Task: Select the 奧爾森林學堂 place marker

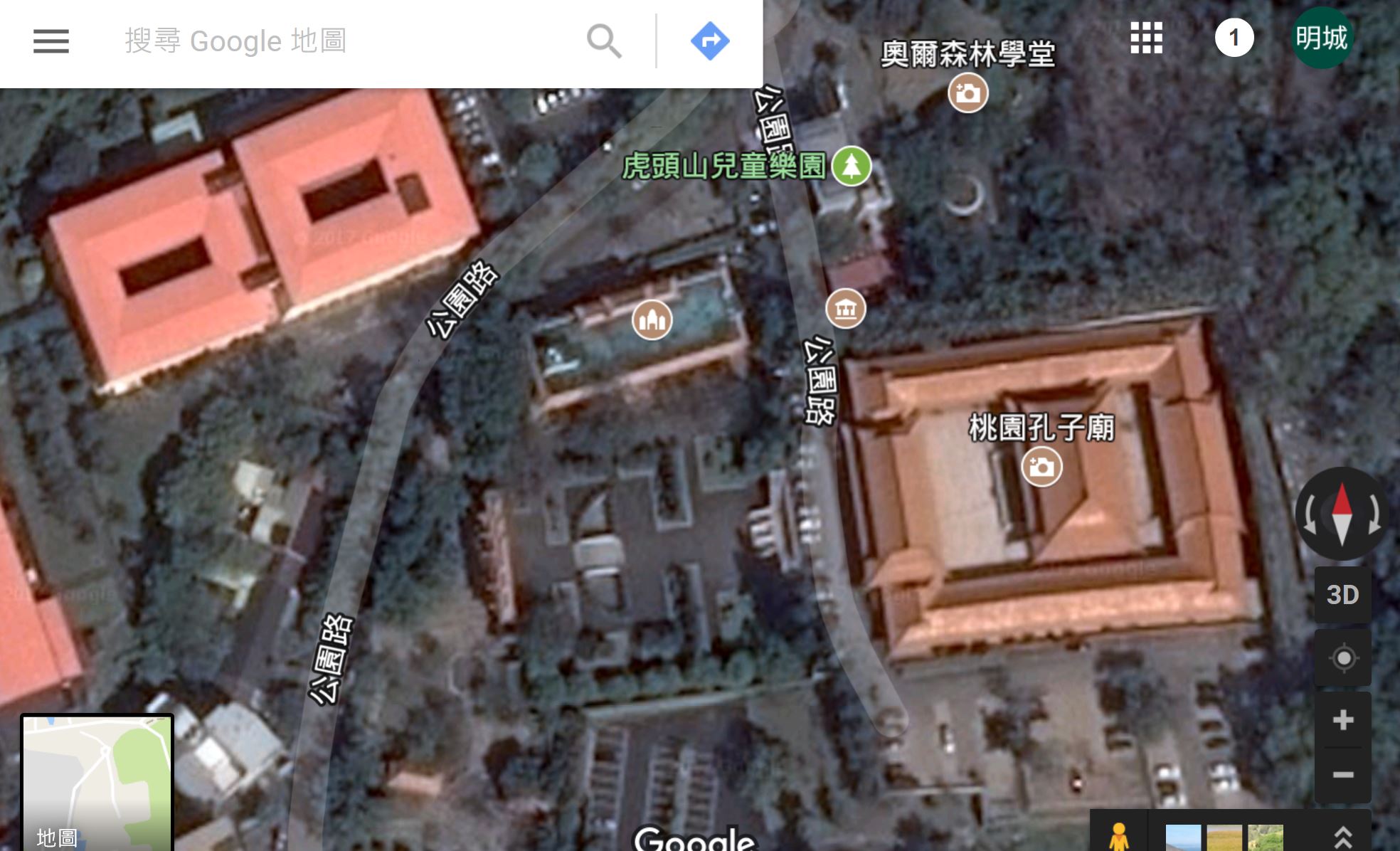Action: [967, 93]
